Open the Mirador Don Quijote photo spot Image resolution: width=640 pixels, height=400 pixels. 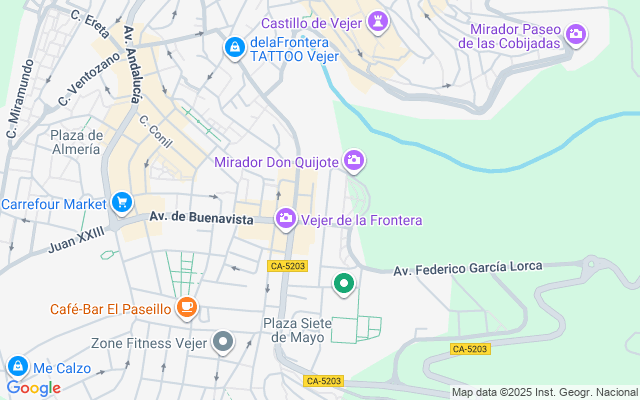354,160
